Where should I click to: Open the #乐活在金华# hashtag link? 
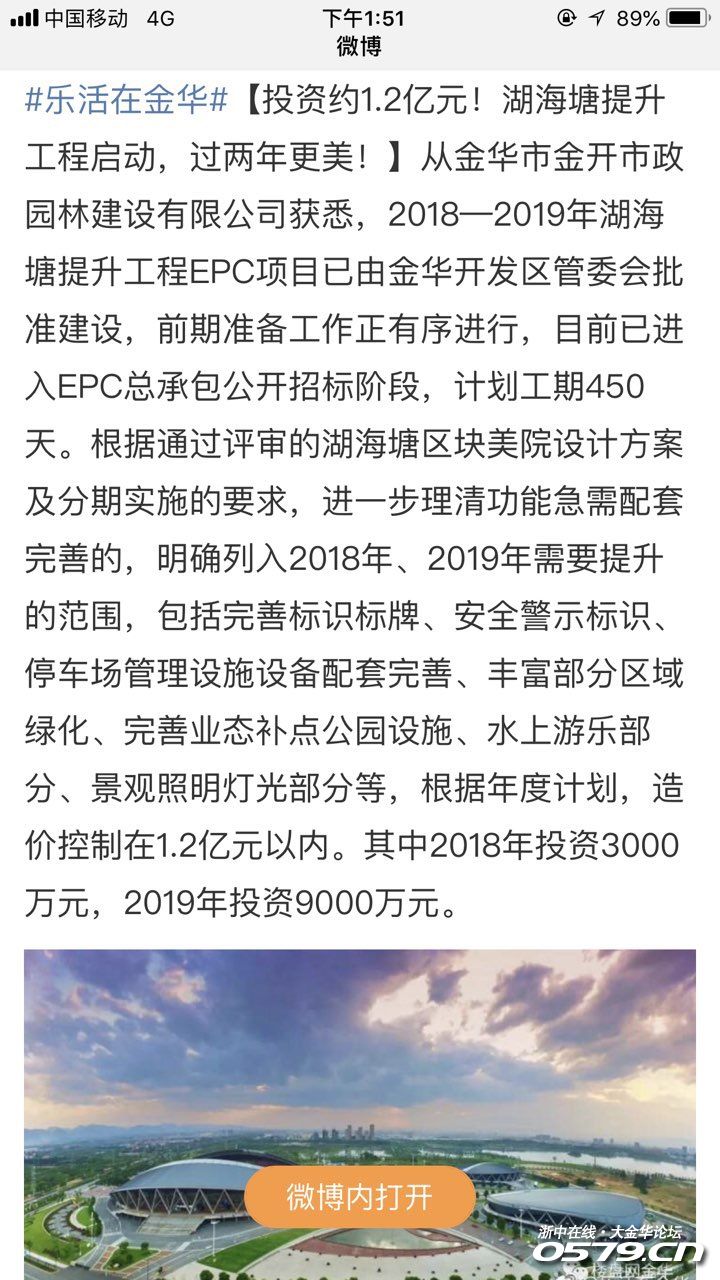click(127, 100)
